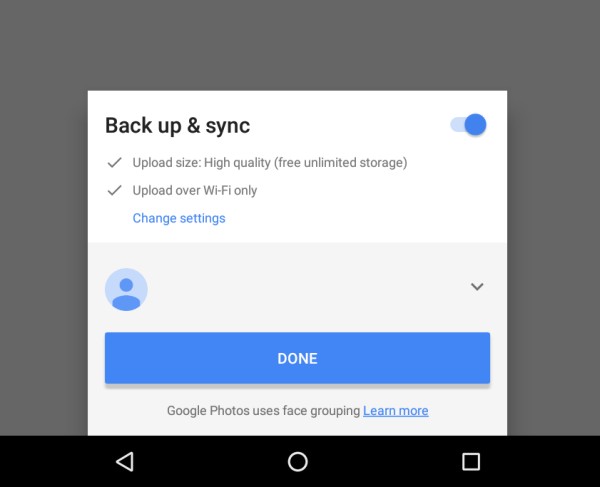The height and width of the screenshot is (487, 600).
Task: Open Learn more about face grouping
Action: (395, 411)
